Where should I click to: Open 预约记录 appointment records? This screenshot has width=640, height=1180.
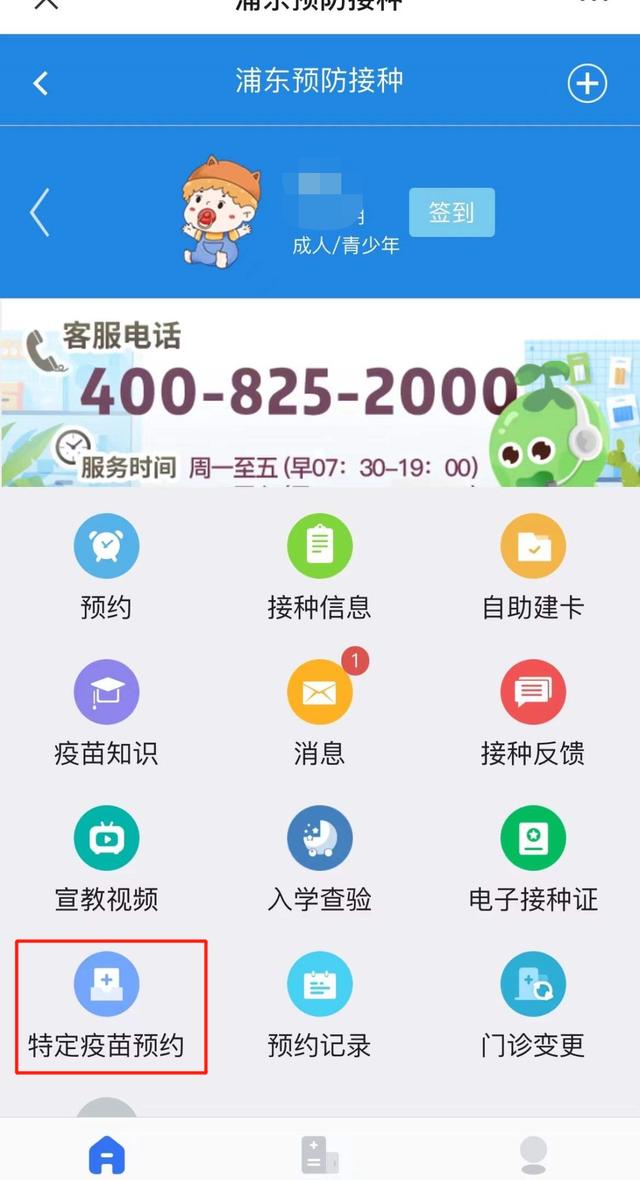[319, 1004]
